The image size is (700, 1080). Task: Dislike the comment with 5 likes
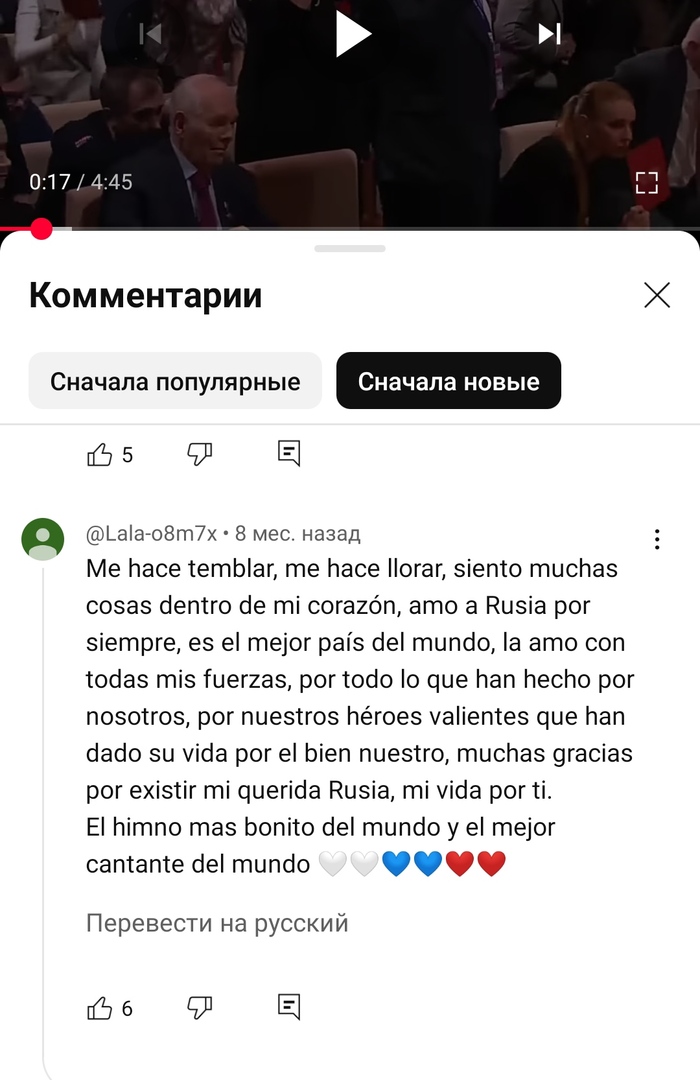pyautogui.click(x=200, y=455)
